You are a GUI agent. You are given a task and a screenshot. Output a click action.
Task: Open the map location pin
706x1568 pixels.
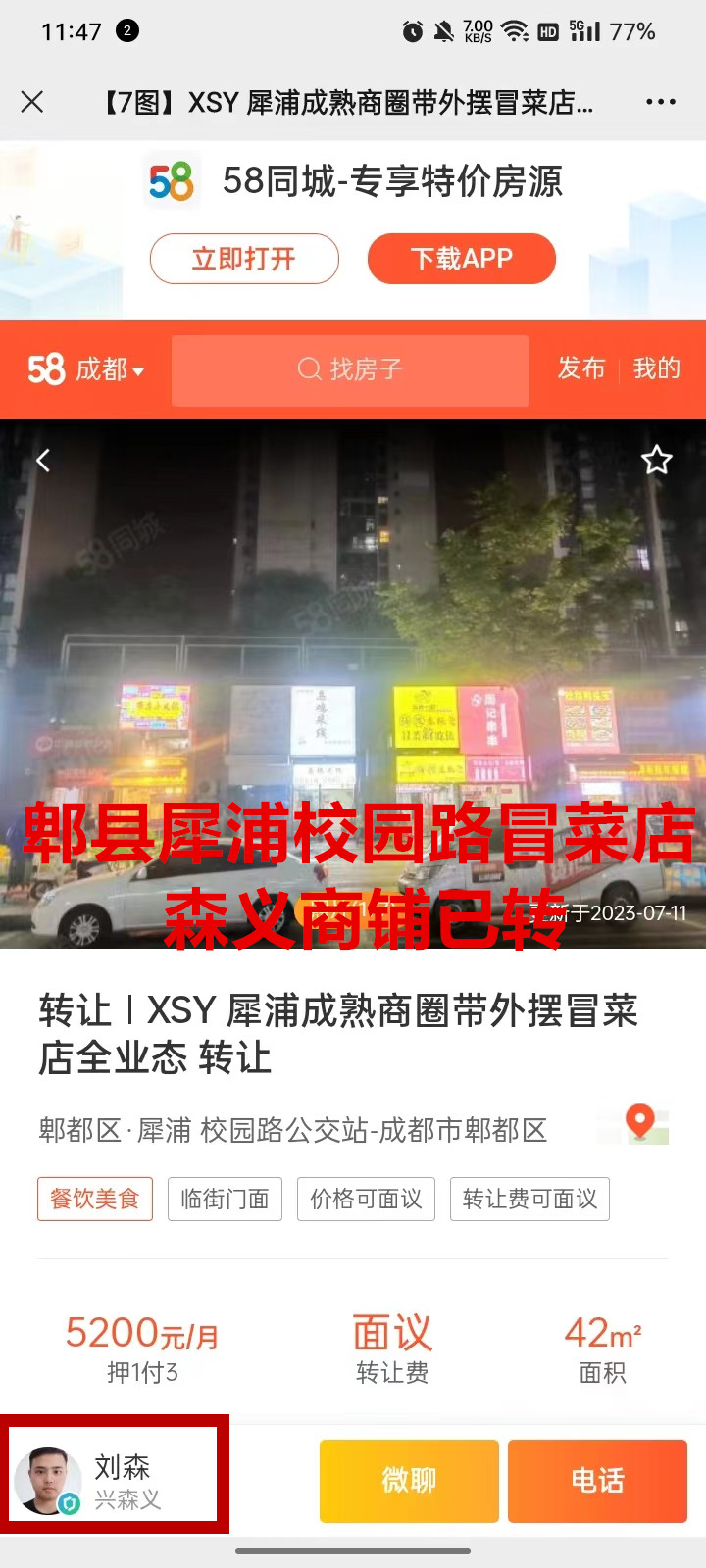640,1123
